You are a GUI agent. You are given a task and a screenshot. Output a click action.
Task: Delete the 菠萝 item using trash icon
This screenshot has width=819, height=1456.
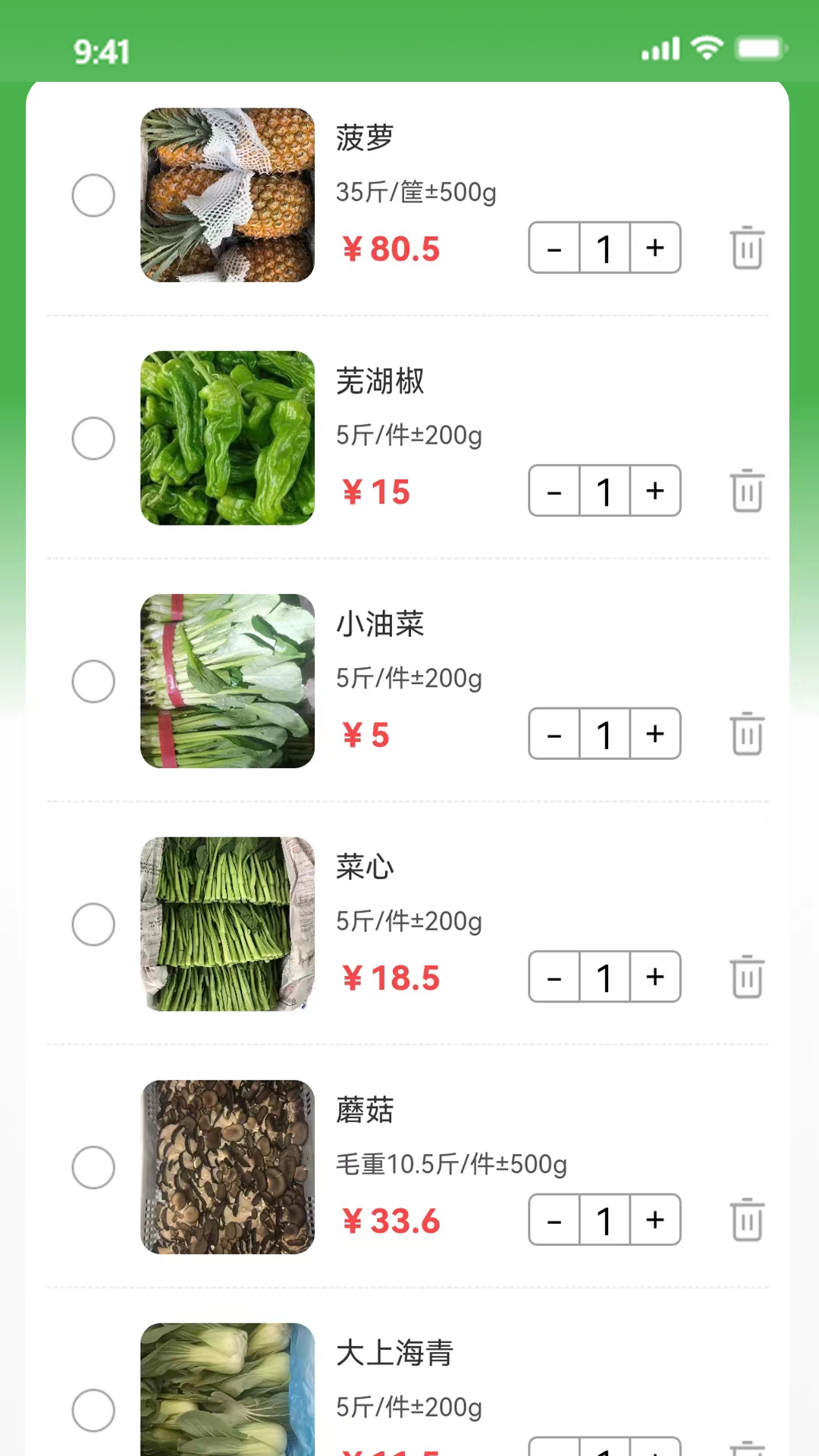tap(747, 247)
